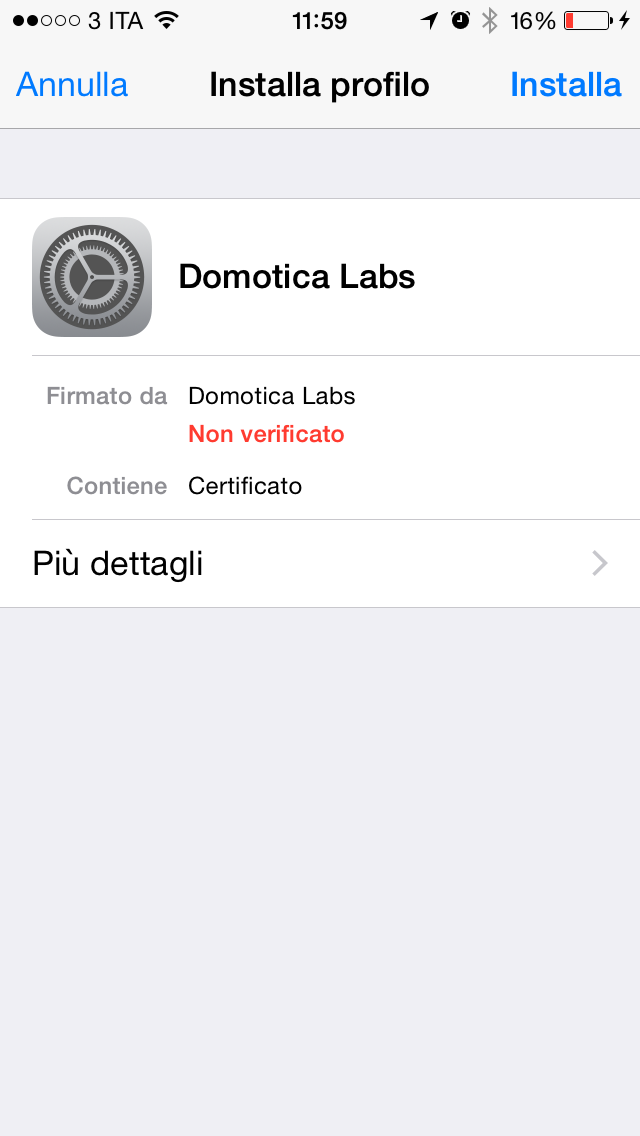Tap Annulla to cancel profile installation
Viewport: 640px width, 1136px height.
72,85
